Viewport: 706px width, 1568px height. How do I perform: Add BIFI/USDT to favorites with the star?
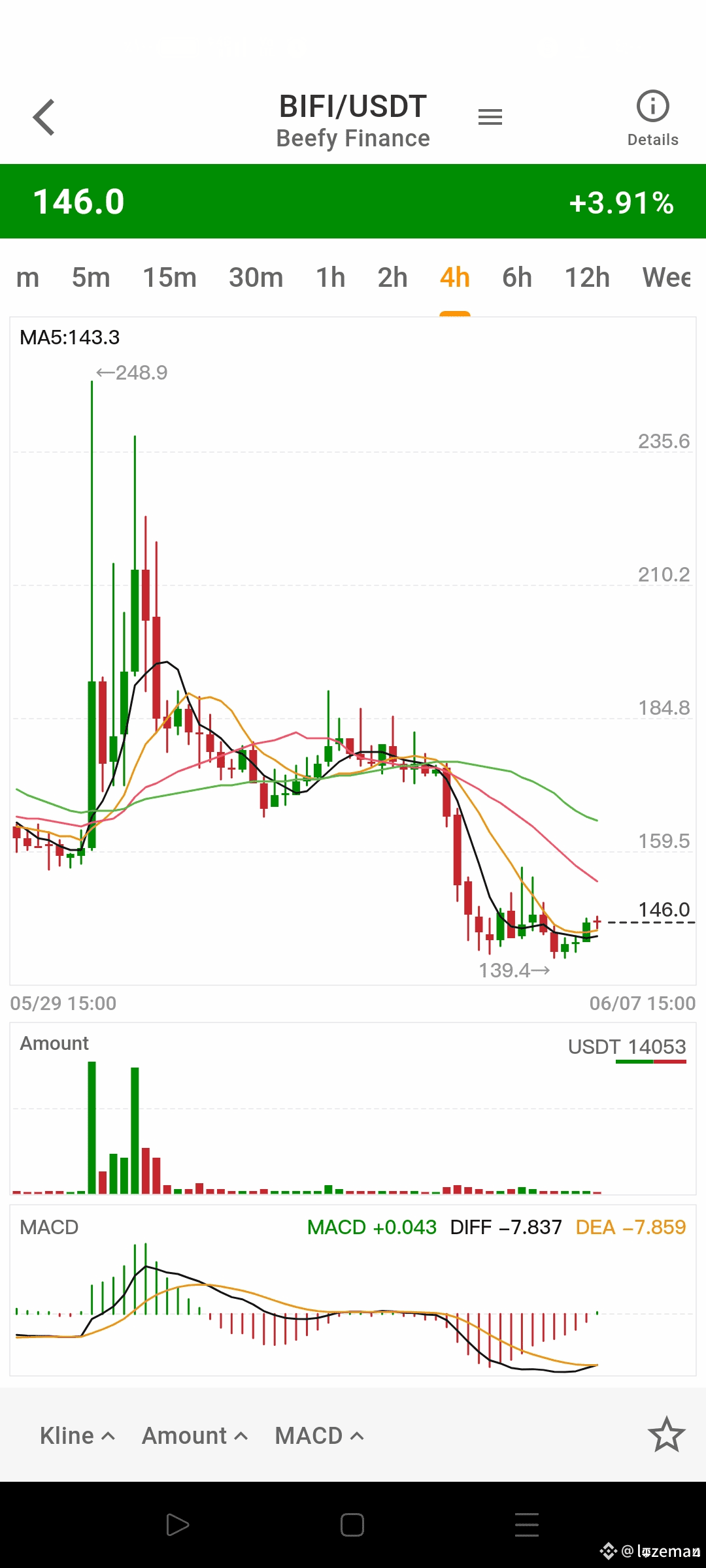[666, 1435]
